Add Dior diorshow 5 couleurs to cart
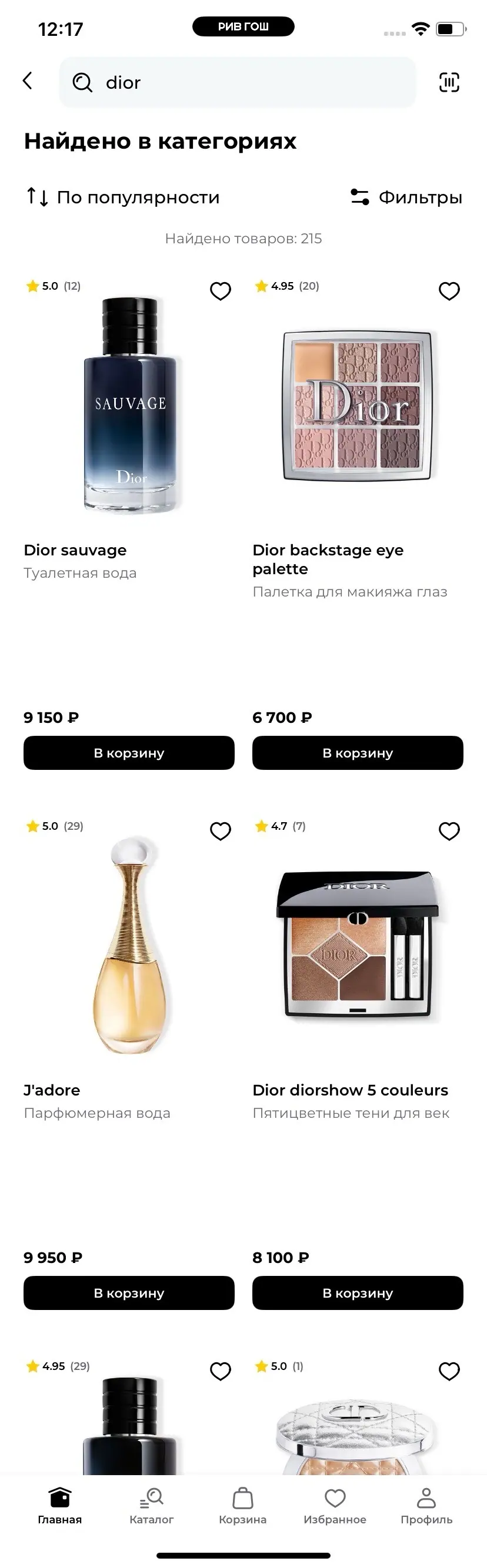Viewport: 487px width, 1568px height. (x=358, y=1293)
